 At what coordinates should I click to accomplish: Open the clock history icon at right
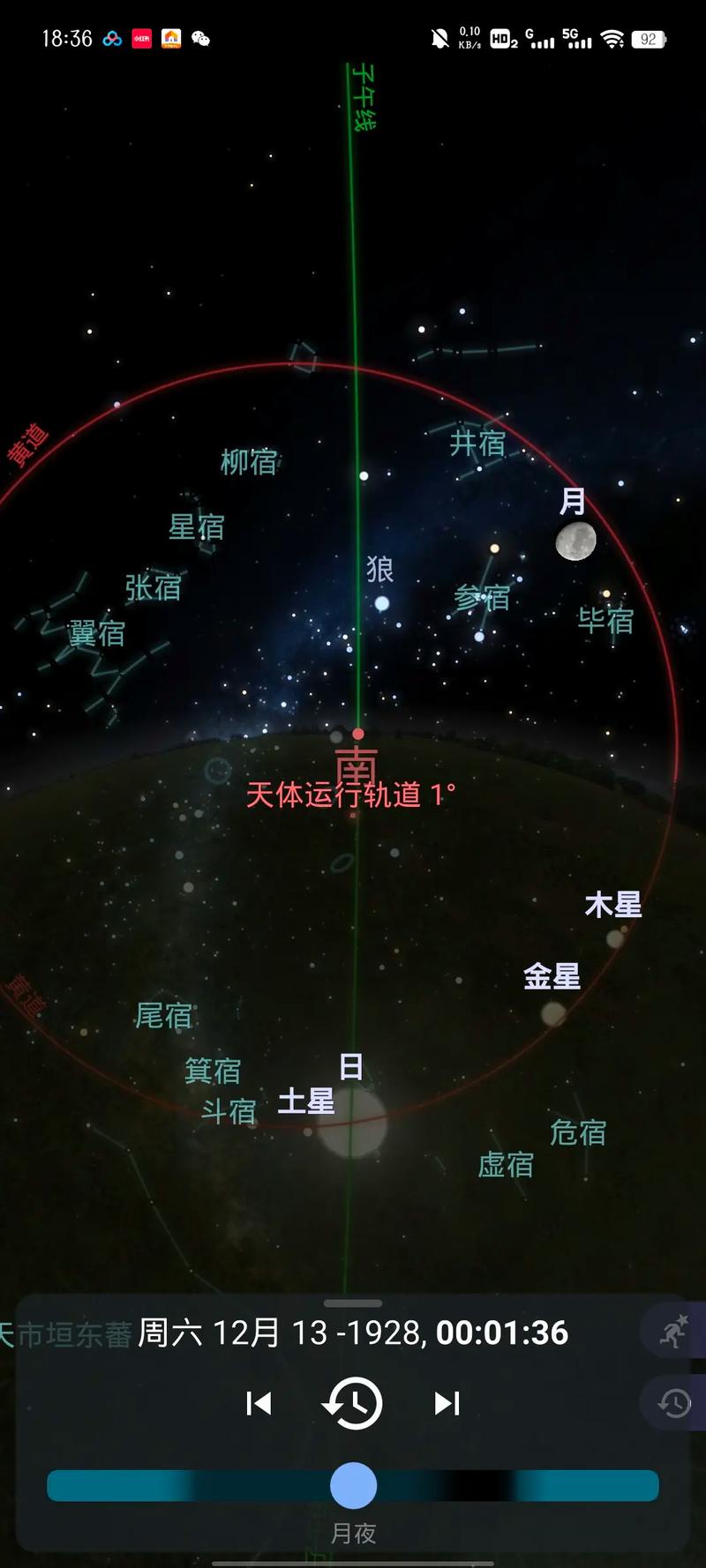click(x=674, y=1402)
